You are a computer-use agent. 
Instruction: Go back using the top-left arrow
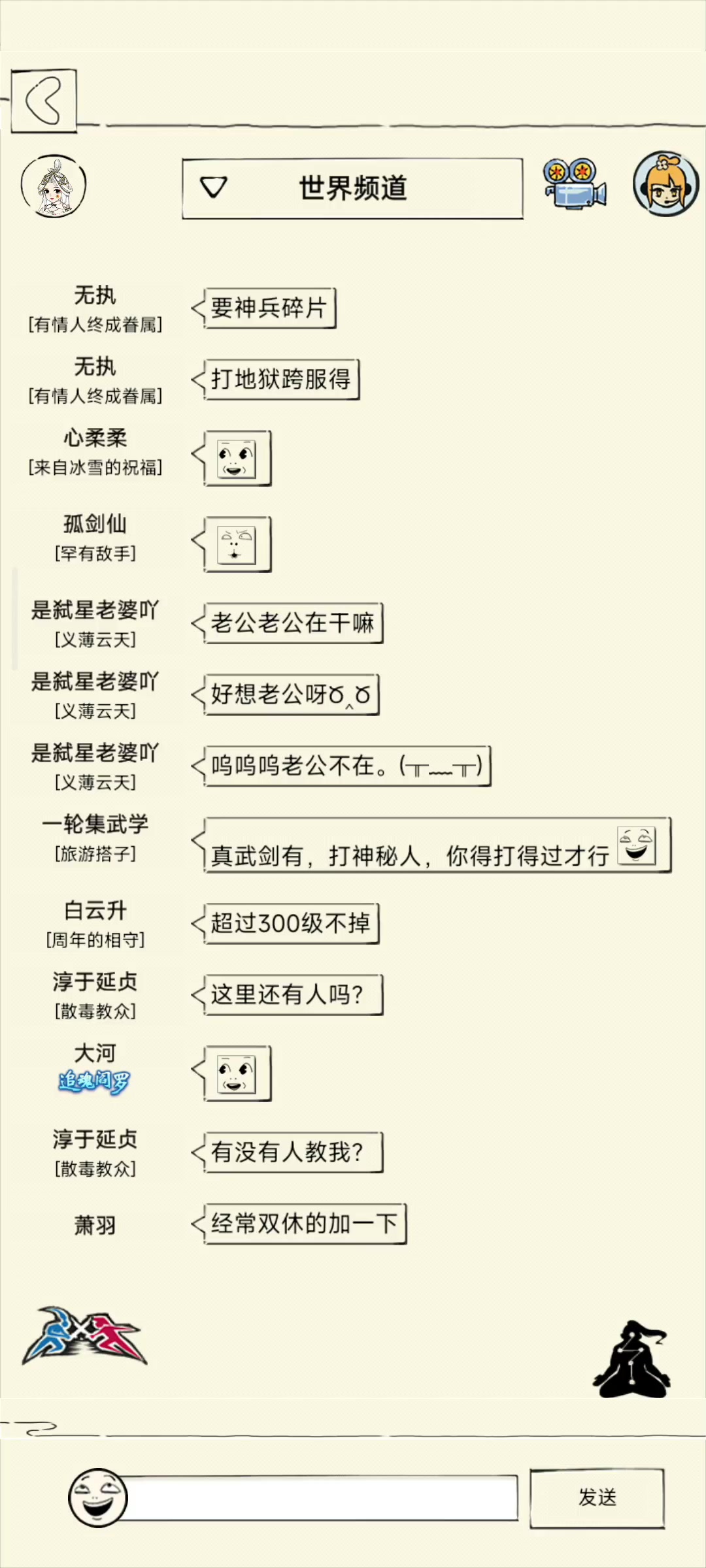point(44,101)
